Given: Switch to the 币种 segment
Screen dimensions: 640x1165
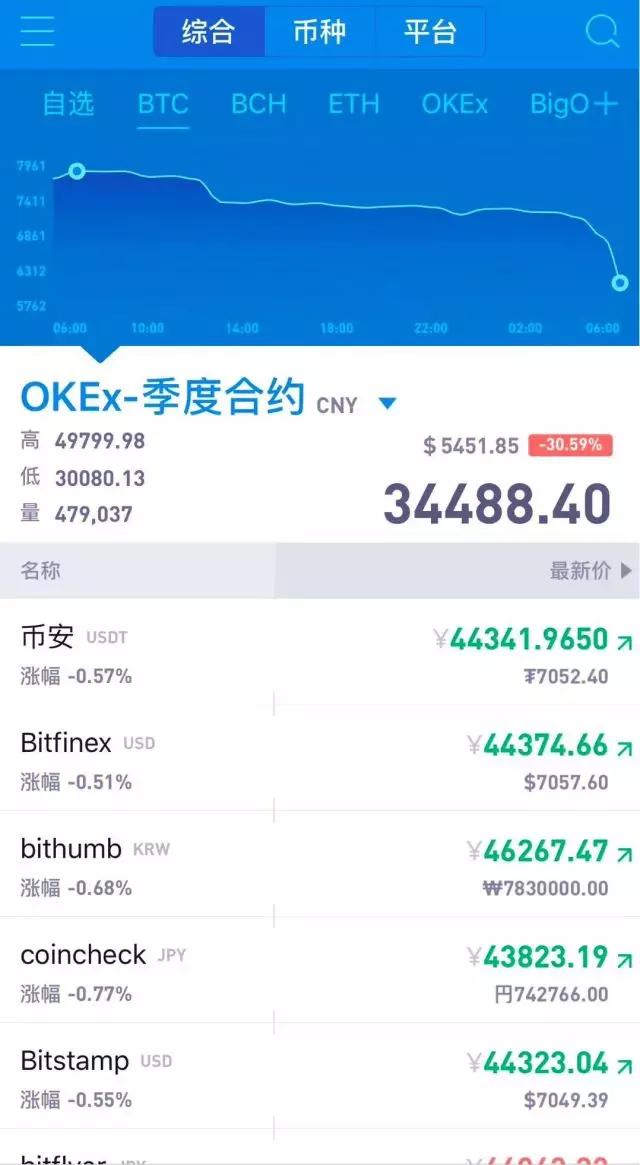Looking at the screenshot, I should (319, 32).
